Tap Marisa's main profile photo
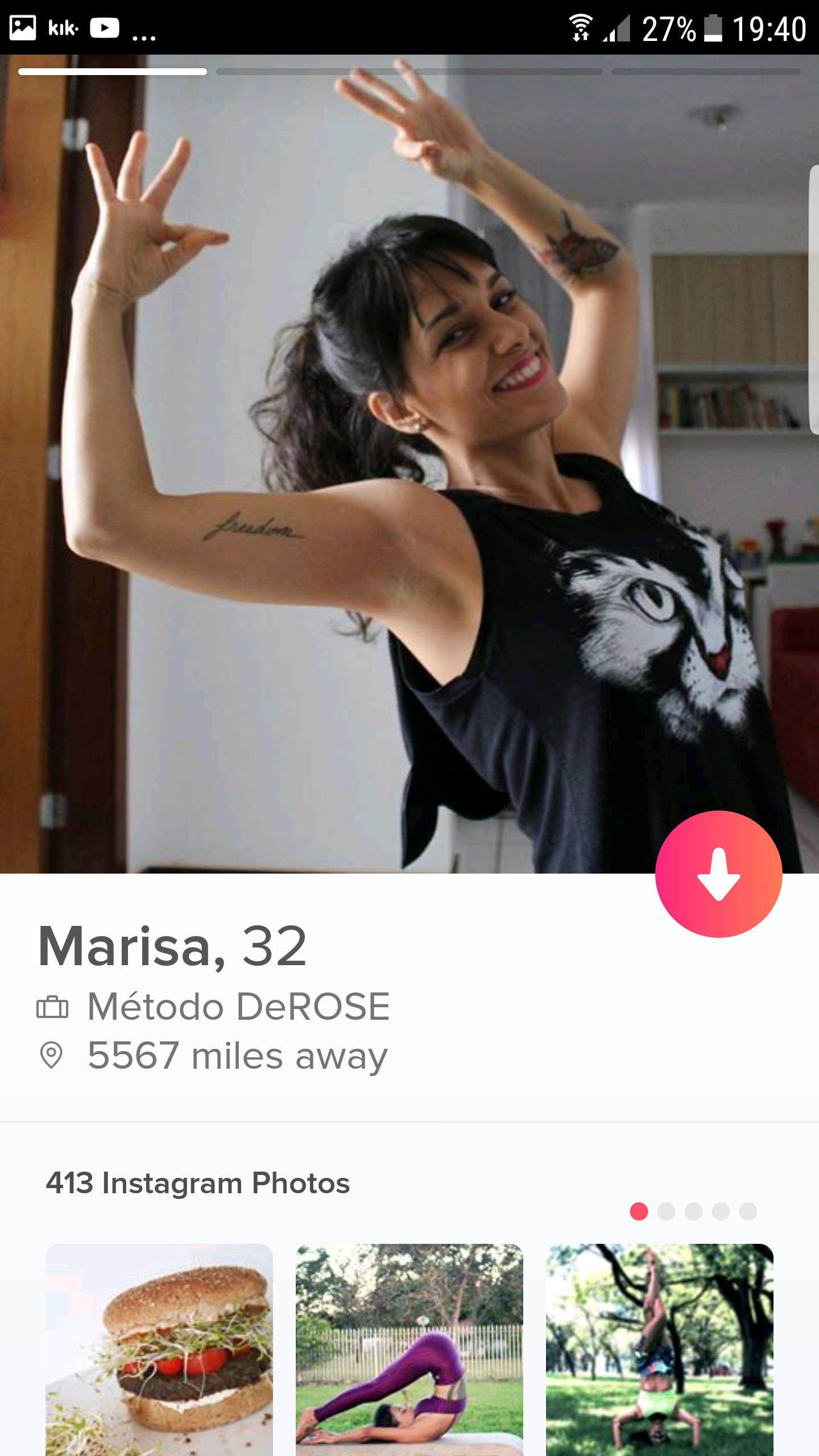 pos(409,464)
